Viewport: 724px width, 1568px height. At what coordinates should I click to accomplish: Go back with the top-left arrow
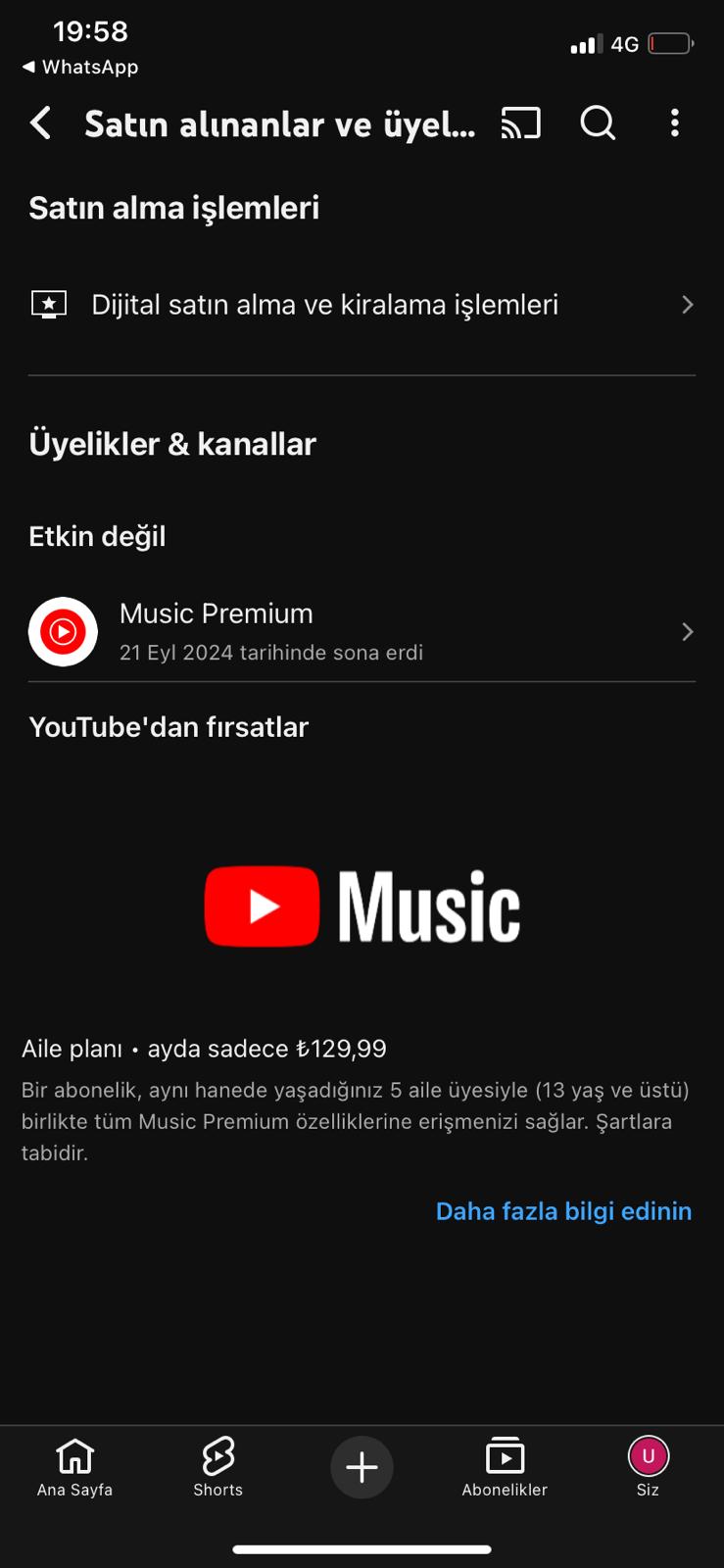click(41, 123)
